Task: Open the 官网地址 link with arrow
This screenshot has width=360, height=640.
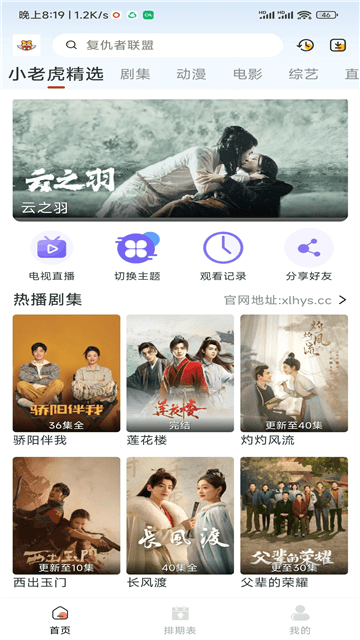Action: (285, 300)
